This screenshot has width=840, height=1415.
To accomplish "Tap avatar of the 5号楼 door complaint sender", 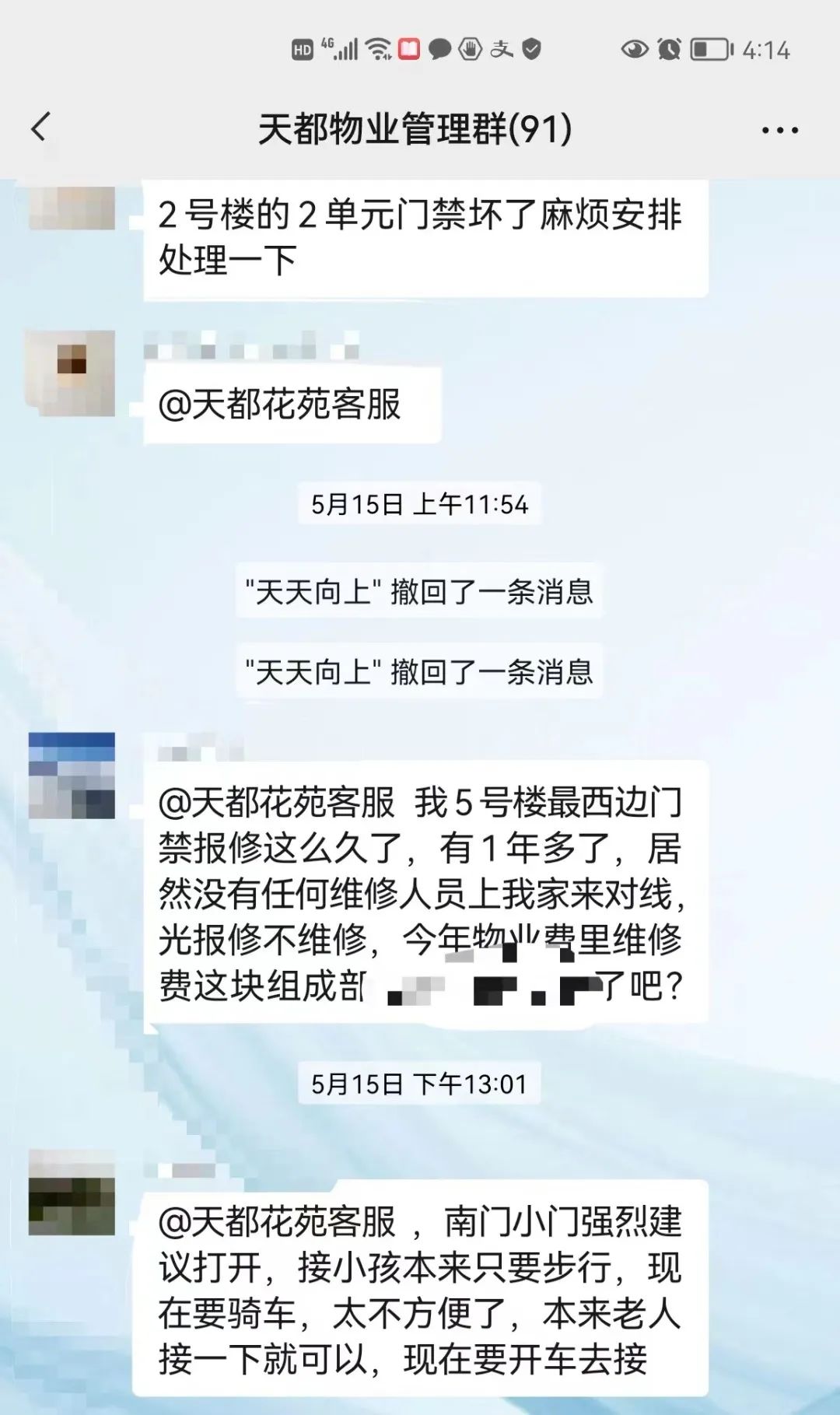I will [x=72, y=775].
